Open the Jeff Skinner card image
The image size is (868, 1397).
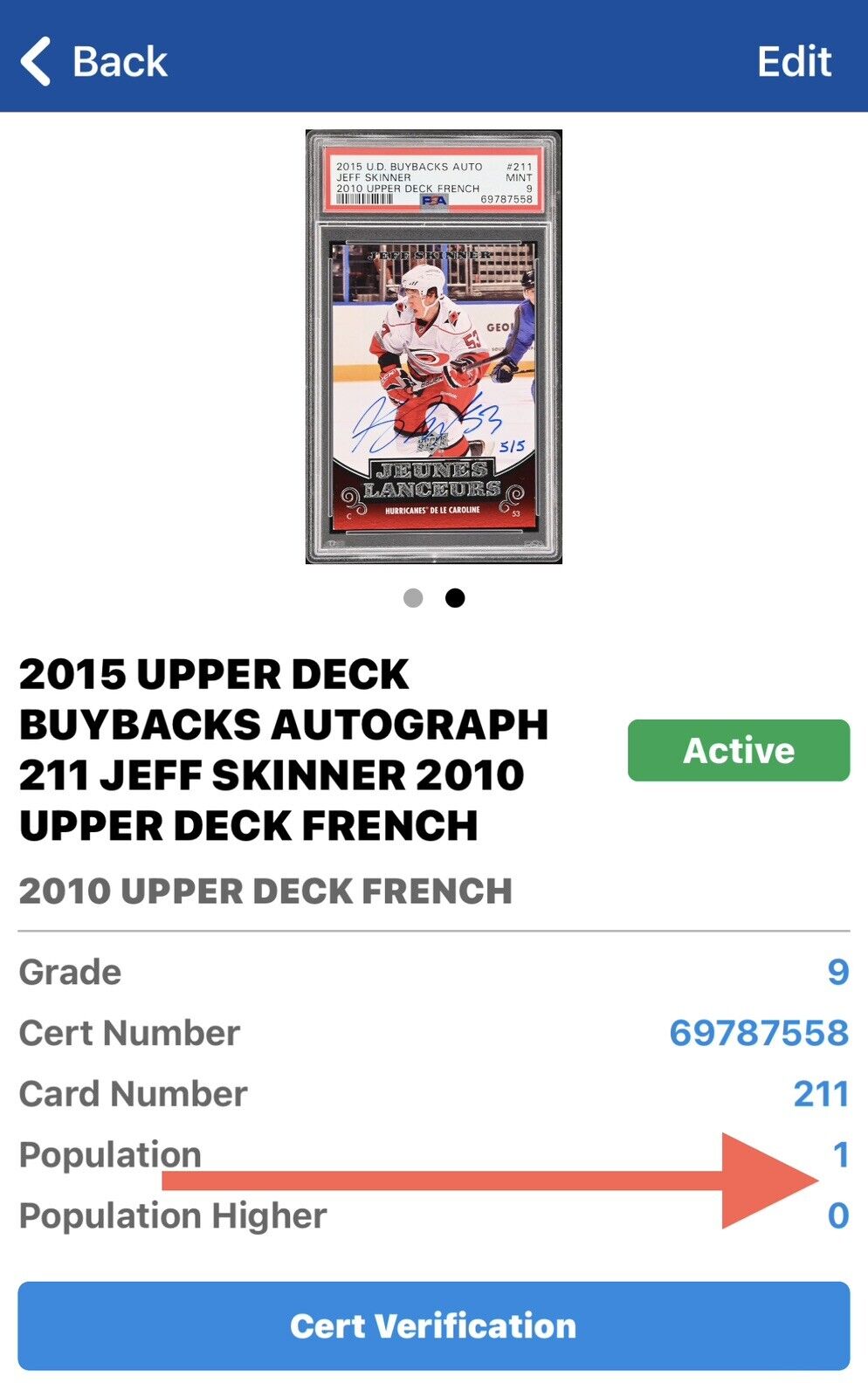coord(434,347)
